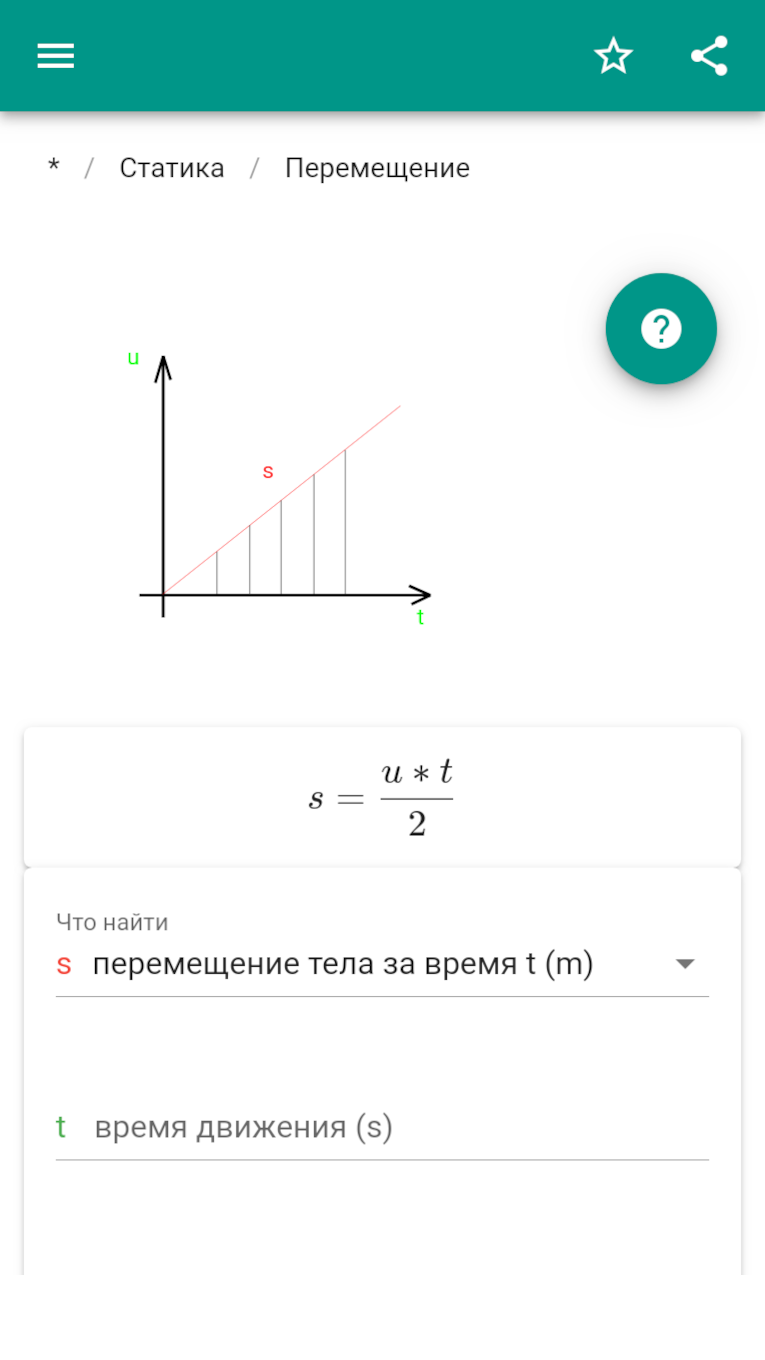Open the hamburger navigation menu
The width and height of the screenshot is (765, 1360).
pyautogui.click(x=56, y=56)
